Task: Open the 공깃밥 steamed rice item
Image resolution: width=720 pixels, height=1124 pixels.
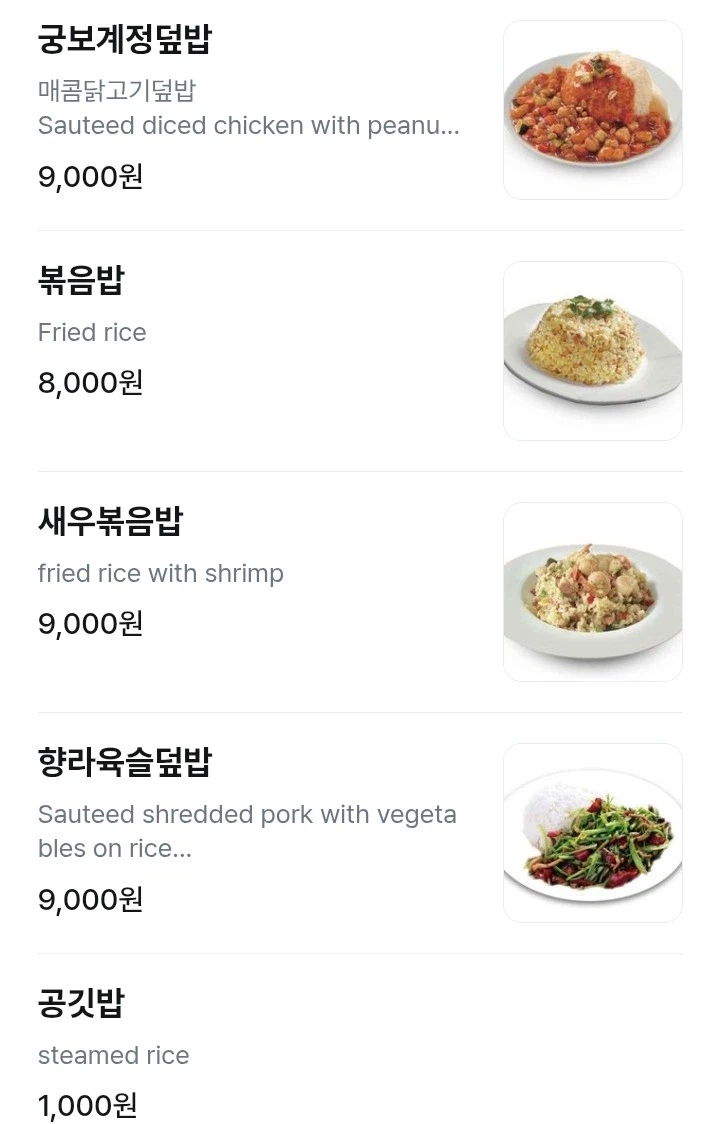Action: tap(80, 1004)
